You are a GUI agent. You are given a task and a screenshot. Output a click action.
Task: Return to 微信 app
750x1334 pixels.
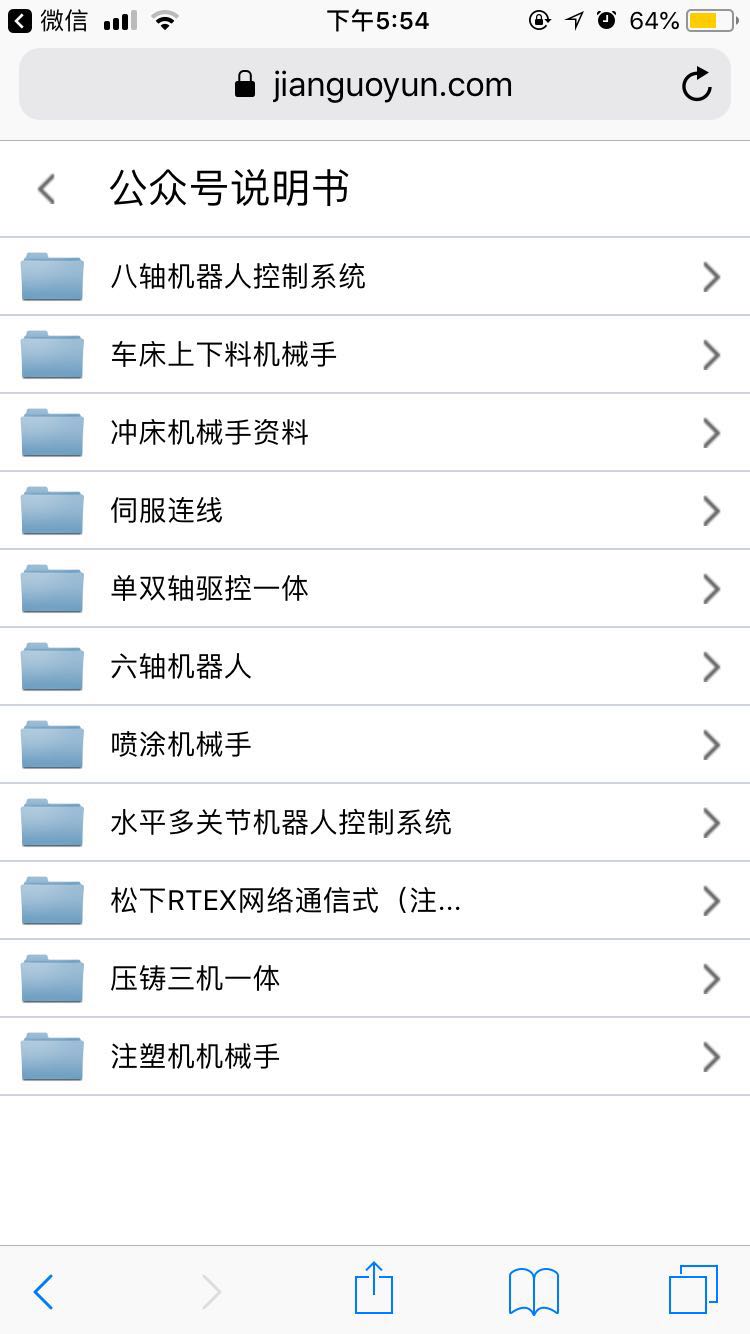(48, 20)
